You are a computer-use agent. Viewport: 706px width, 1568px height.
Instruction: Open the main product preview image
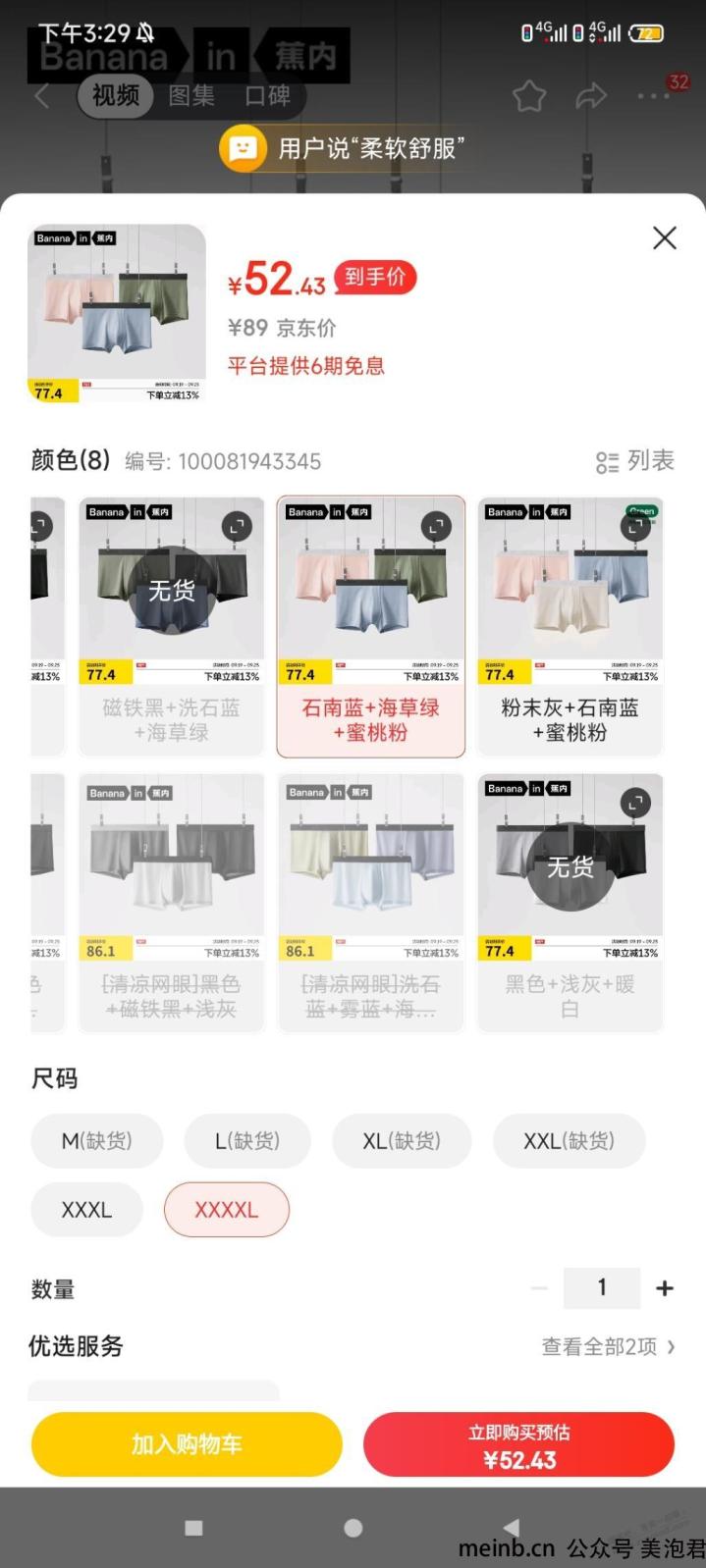tap(116, 313)
